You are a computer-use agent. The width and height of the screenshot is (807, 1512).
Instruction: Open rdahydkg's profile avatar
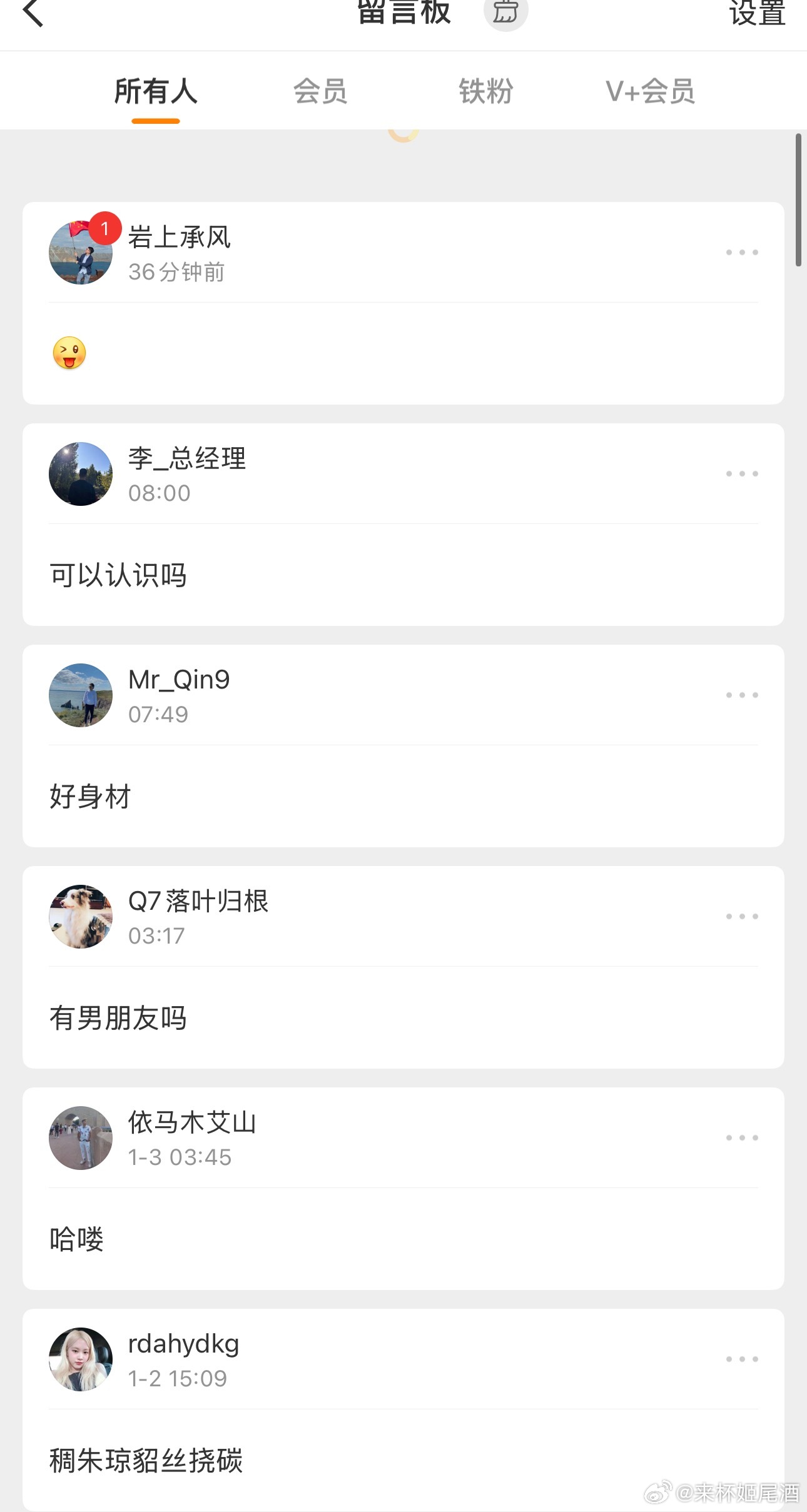point(81,1359)
